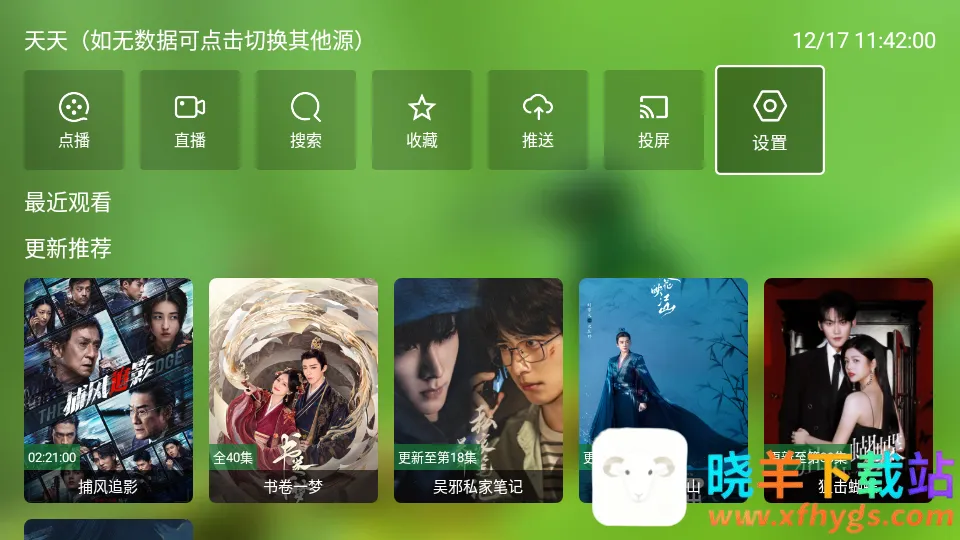Open the 搜索 search page
Viewport: 960px width, 540px height.
[x=306, y=120]
